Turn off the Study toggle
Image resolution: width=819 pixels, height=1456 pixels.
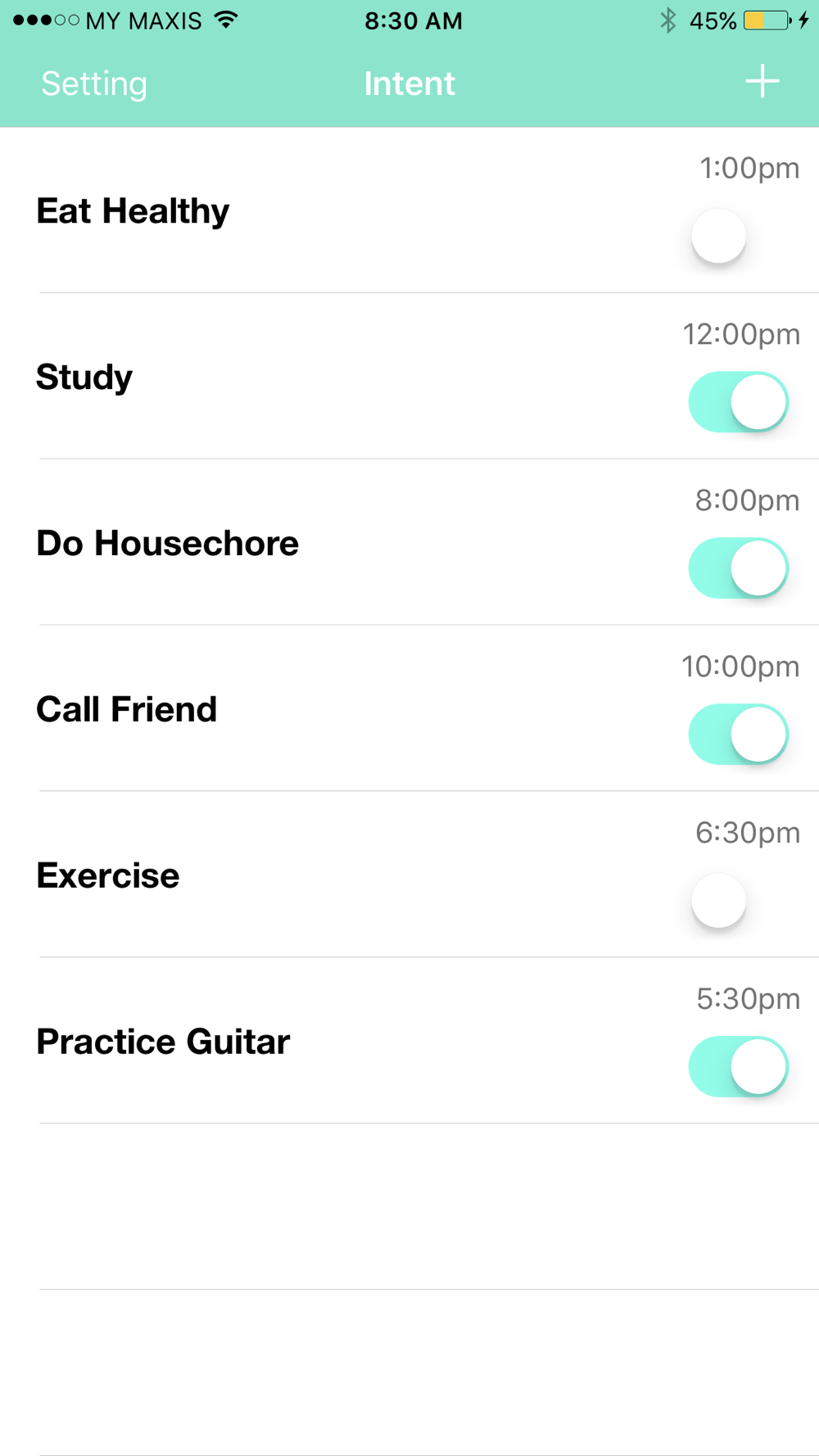[738, 402]
